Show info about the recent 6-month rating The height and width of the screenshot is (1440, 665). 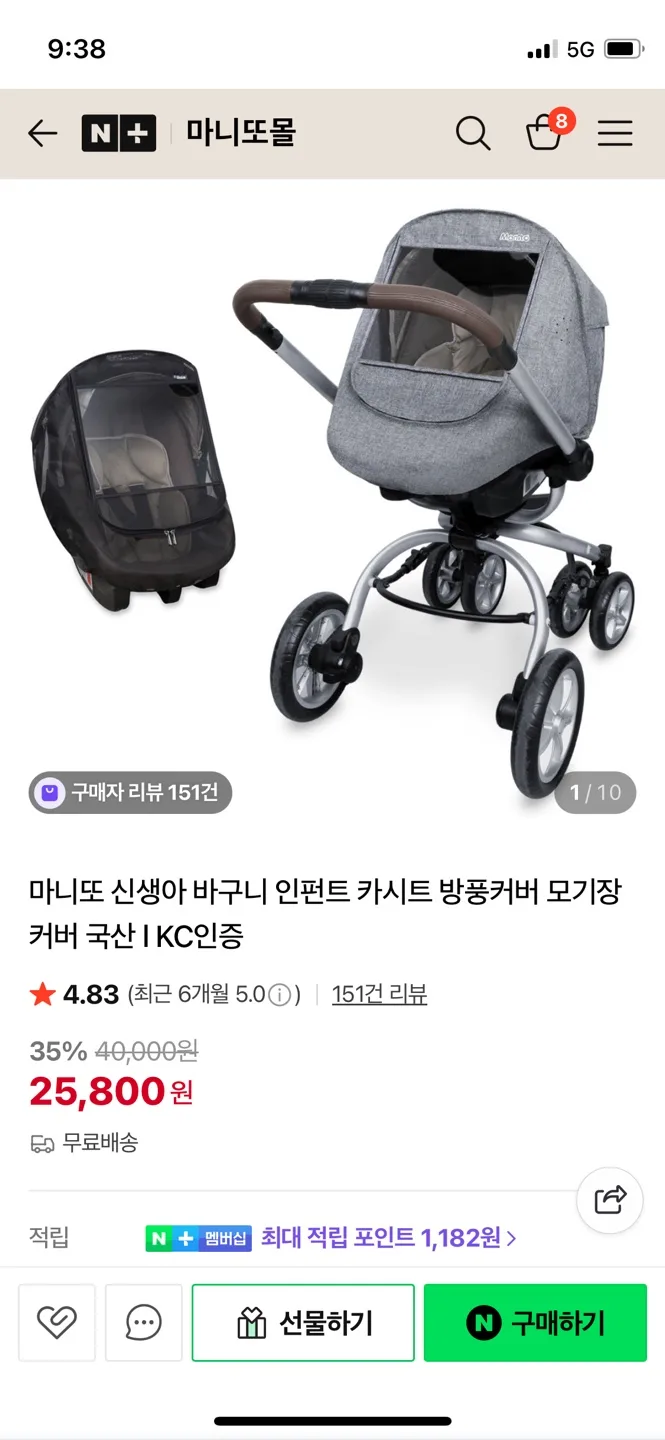(281, 995)
